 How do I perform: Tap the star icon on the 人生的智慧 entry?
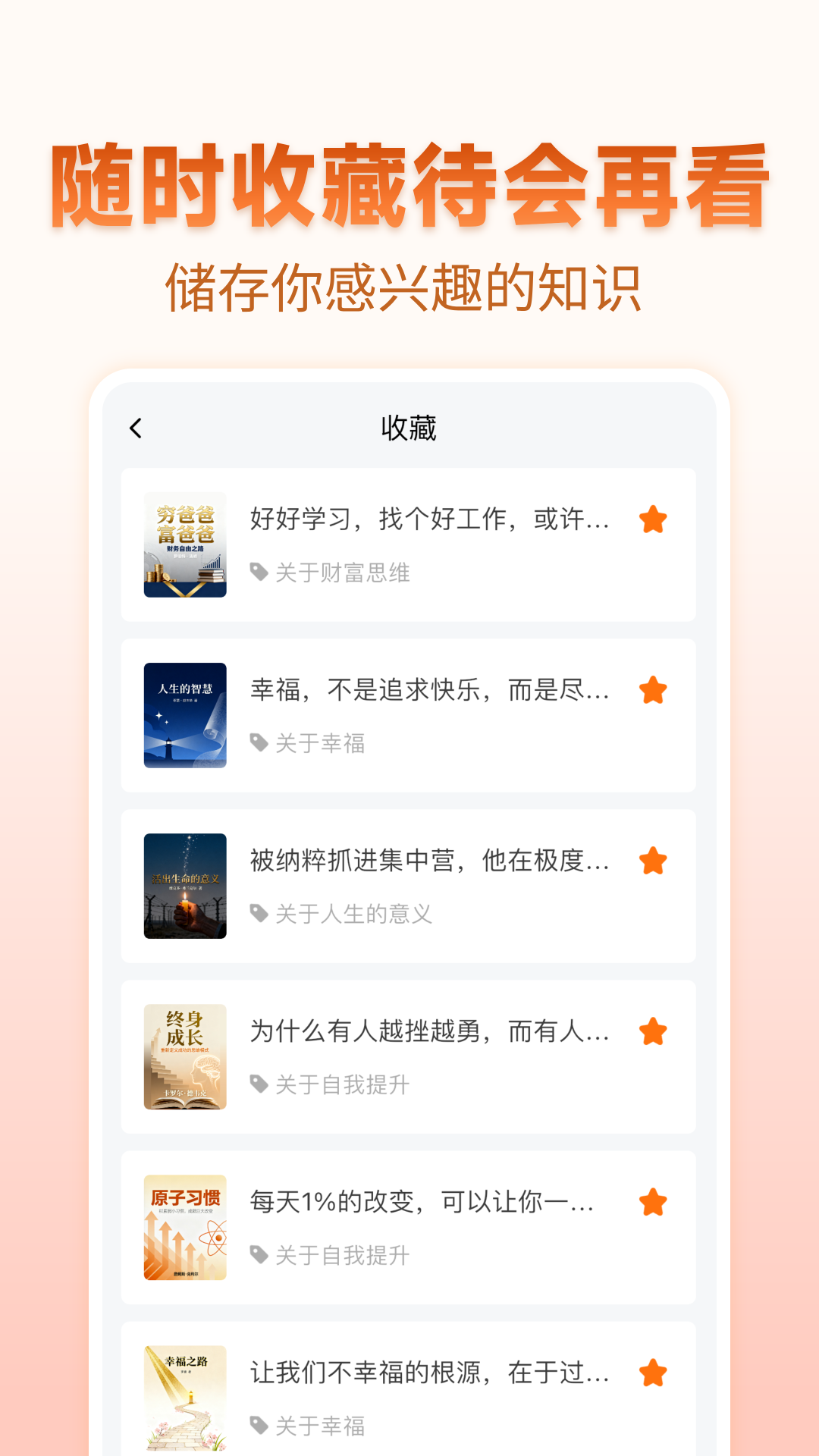[654, 690]
